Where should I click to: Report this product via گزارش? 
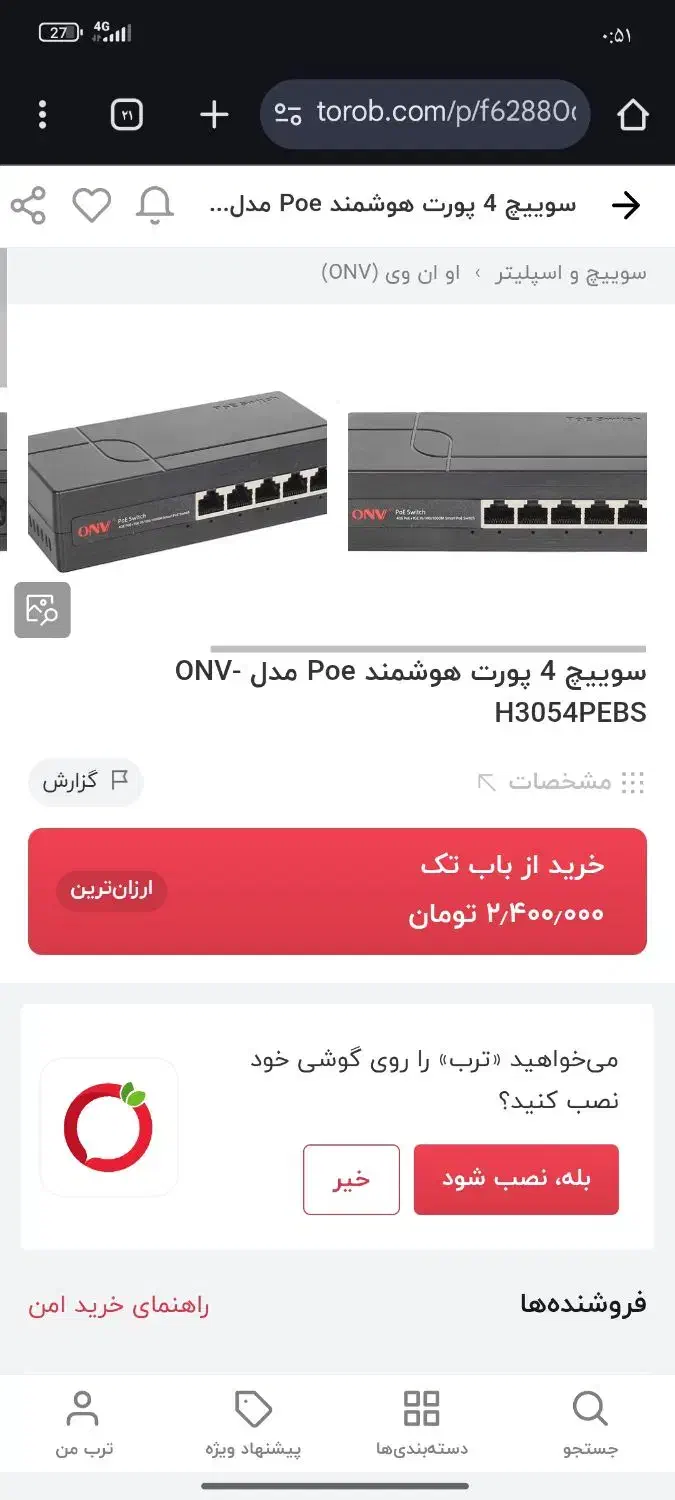(85, 782)
